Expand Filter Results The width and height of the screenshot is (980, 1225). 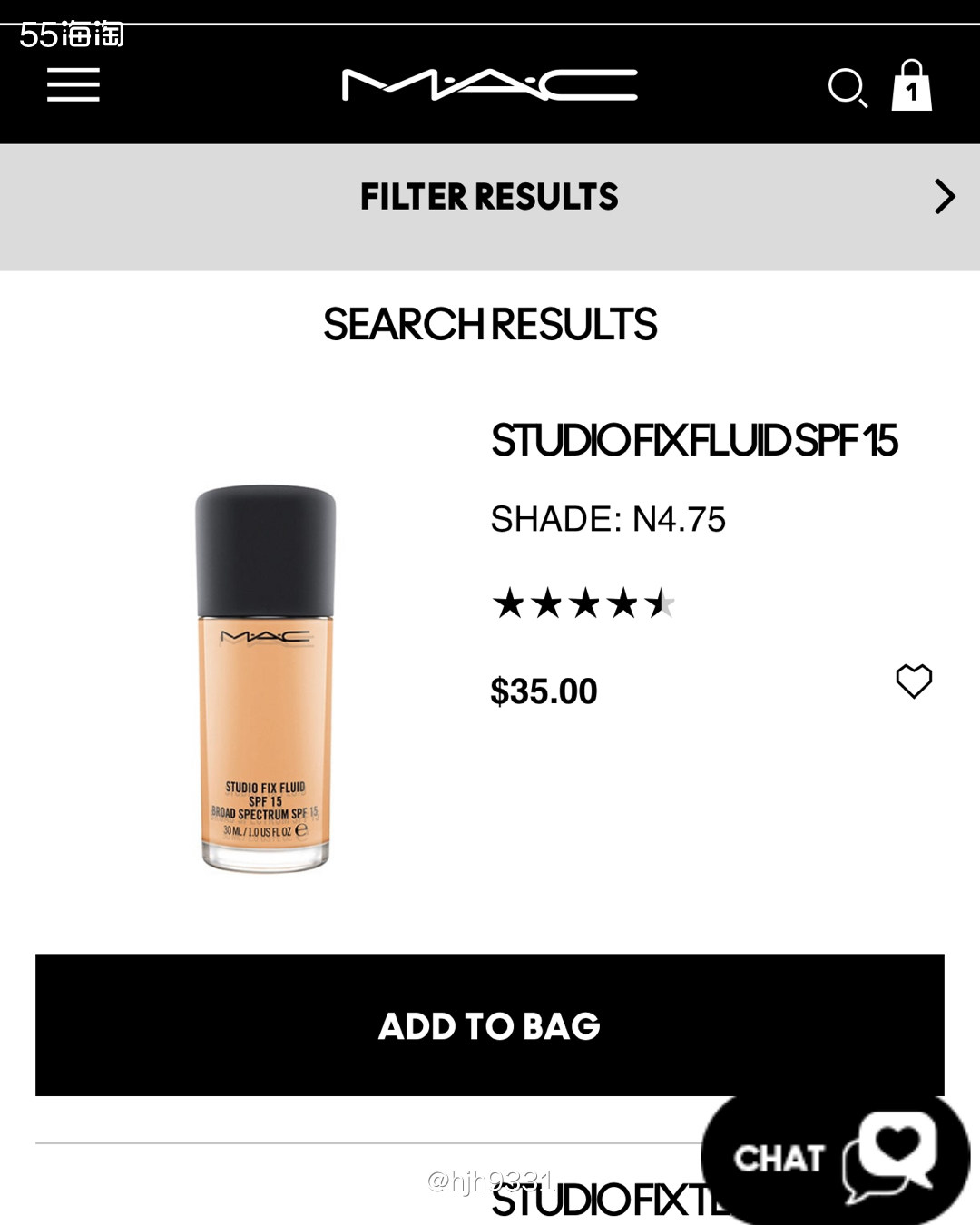point(490,197)
